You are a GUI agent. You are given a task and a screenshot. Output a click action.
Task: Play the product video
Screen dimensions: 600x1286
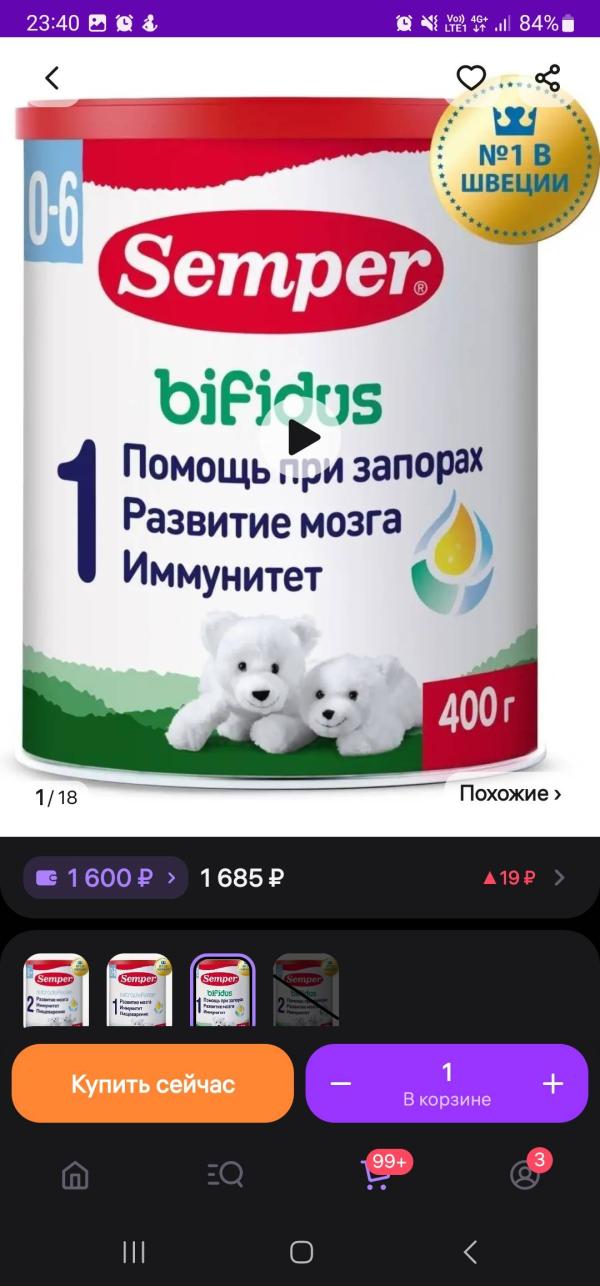[x=301, y=437]
